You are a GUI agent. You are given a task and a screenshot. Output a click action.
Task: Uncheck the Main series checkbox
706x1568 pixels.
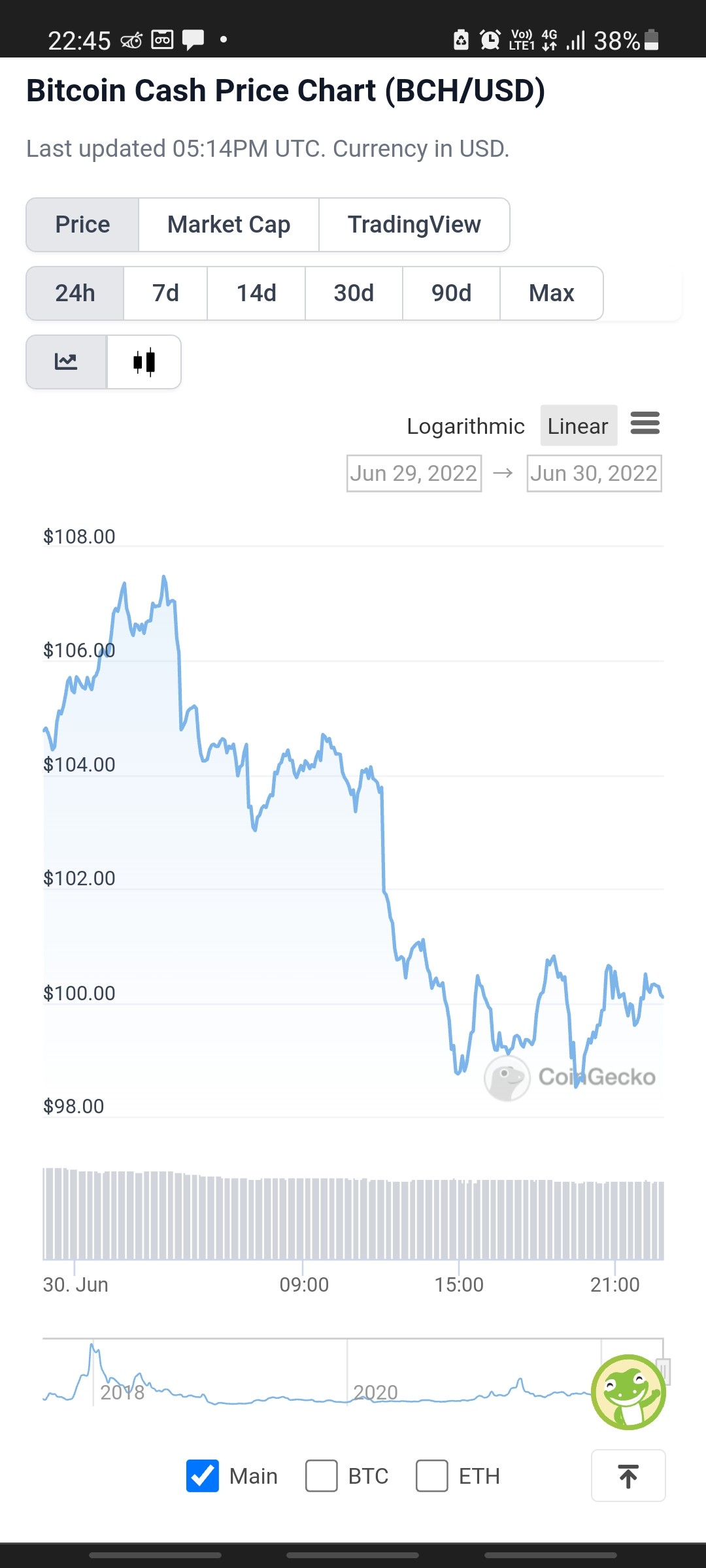203,1476
